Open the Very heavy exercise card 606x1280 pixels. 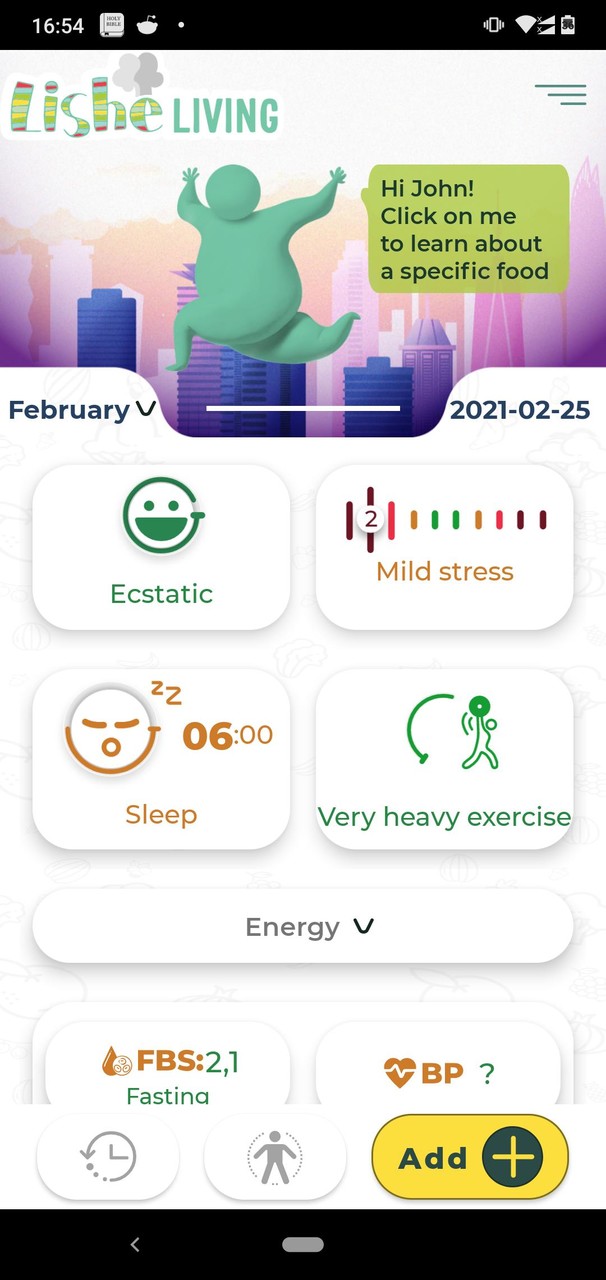(445, 759)
